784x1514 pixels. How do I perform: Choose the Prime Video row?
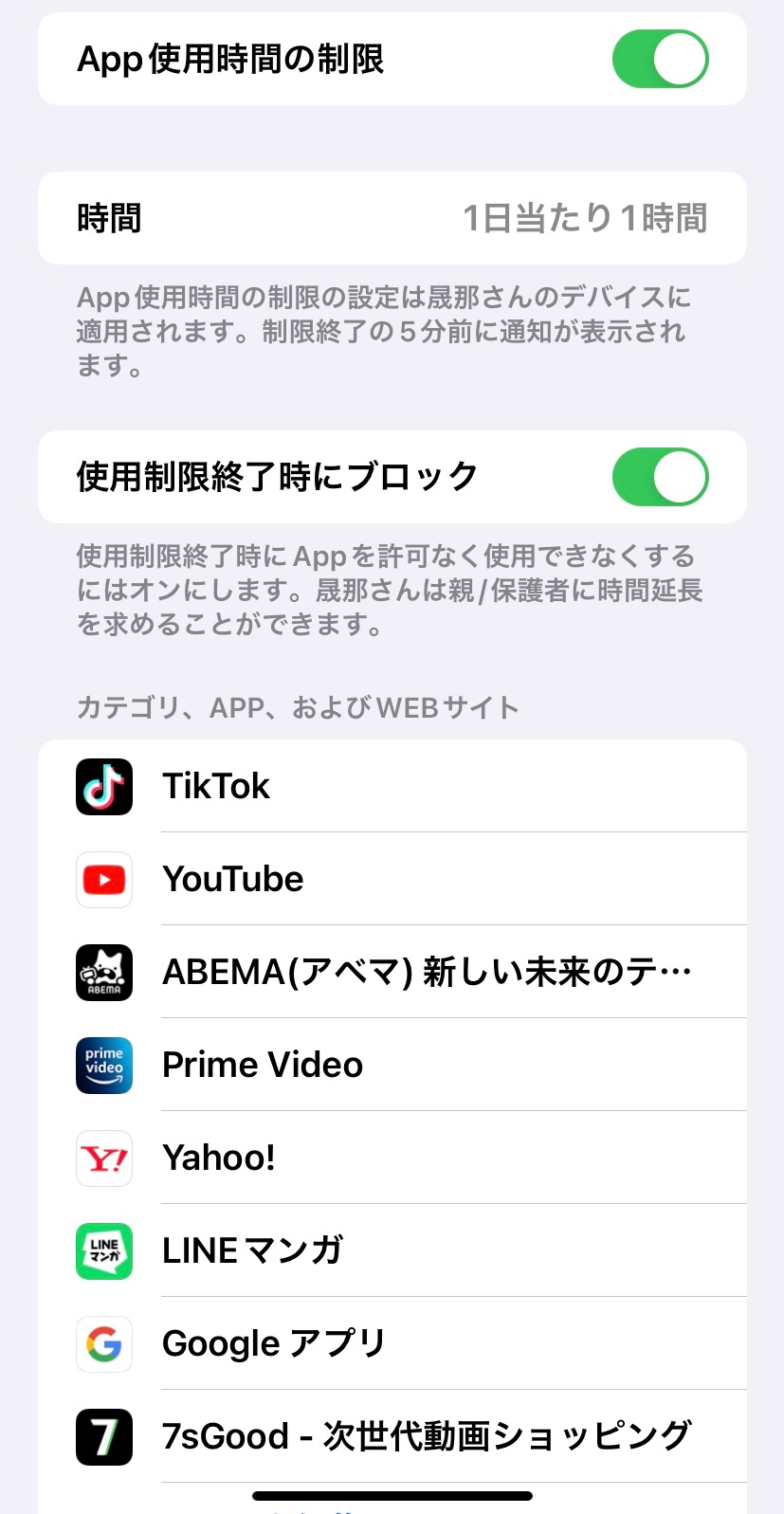392,1065
